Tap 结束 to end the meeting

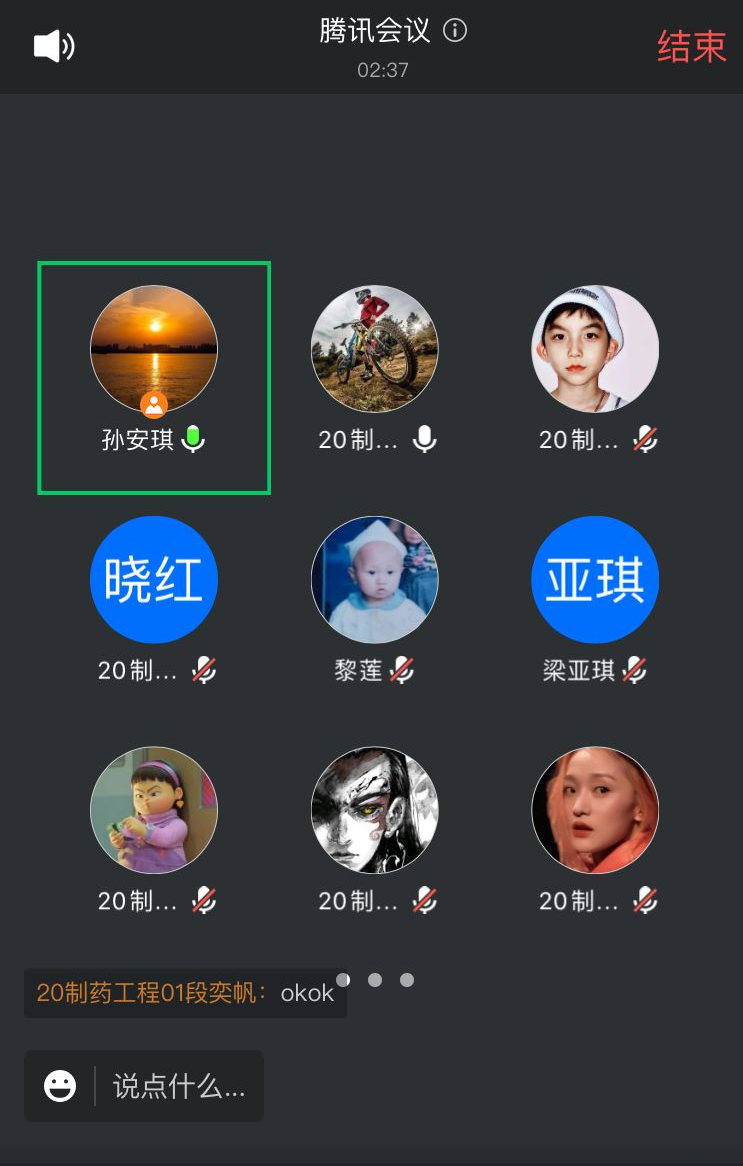691,46
